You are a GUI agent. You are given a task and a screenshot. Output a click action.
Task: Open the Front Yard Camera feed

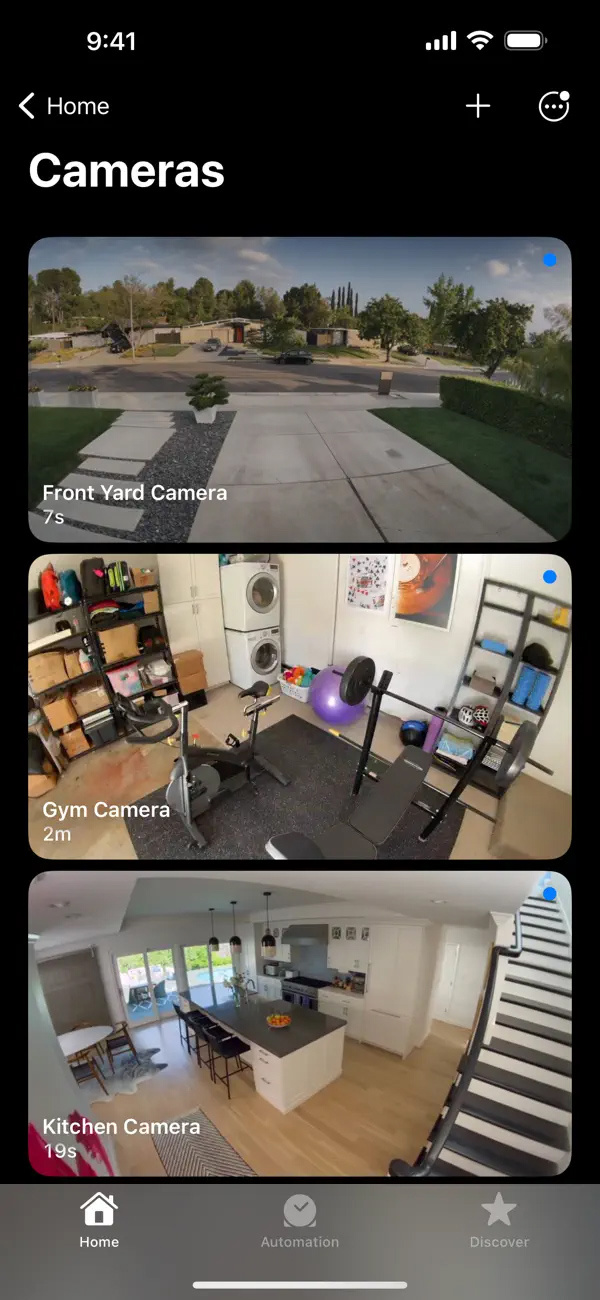point(300,390)
